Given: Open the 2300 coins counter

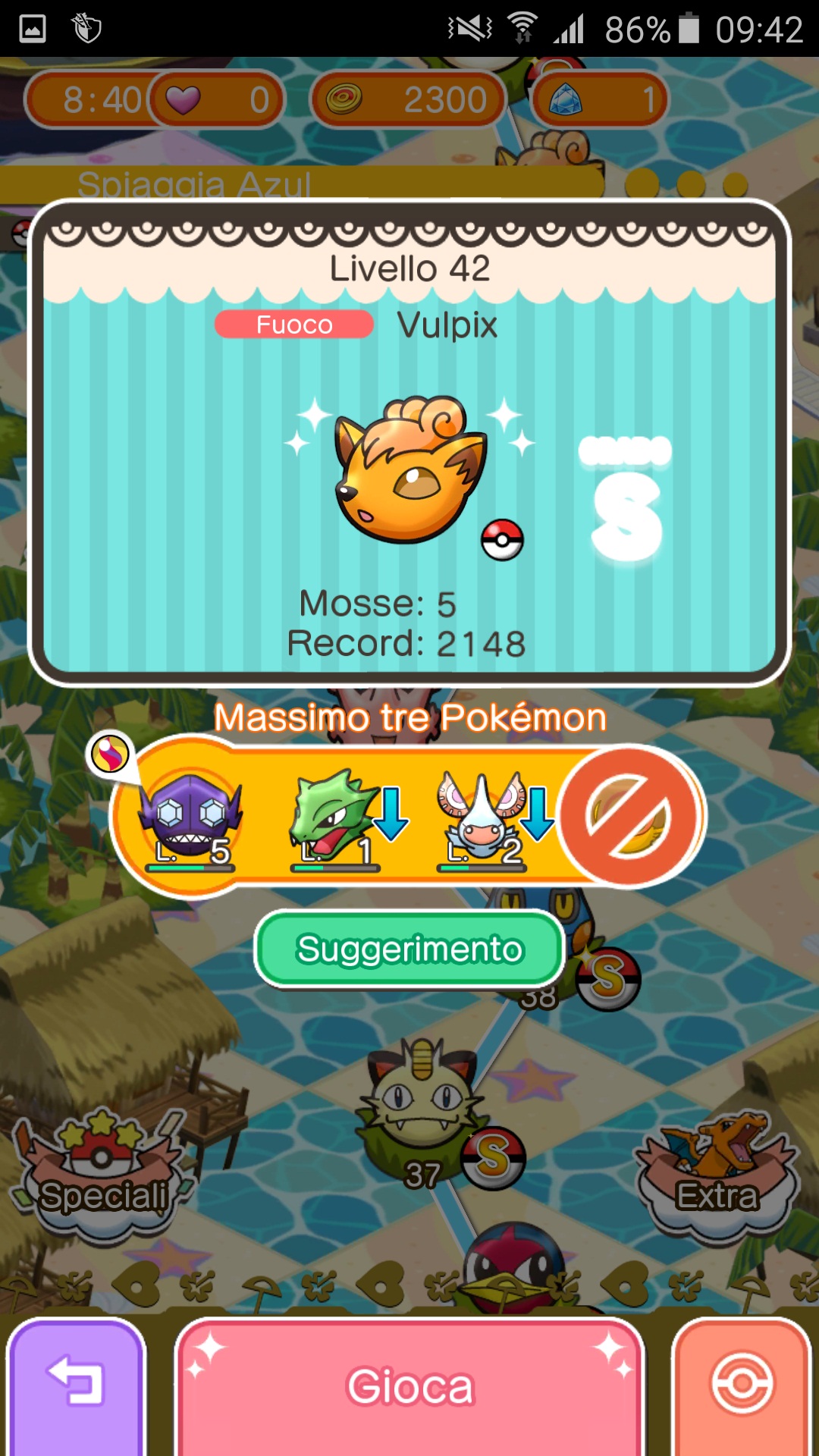Looking at the screenshot, I should [x=408, y=99].
